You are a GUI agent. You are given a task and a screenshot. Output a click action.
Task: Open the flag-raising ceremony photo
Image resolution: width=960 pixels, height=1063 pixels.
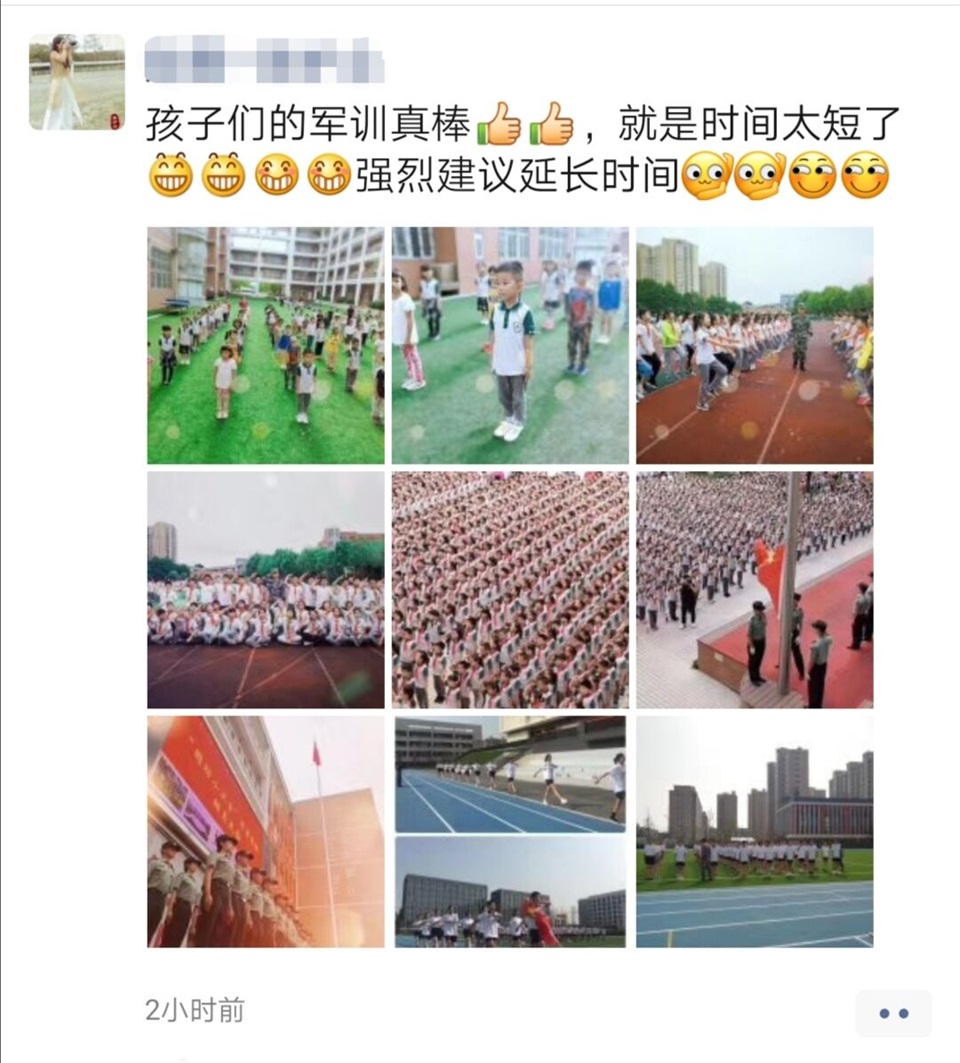tap(754, 590)
